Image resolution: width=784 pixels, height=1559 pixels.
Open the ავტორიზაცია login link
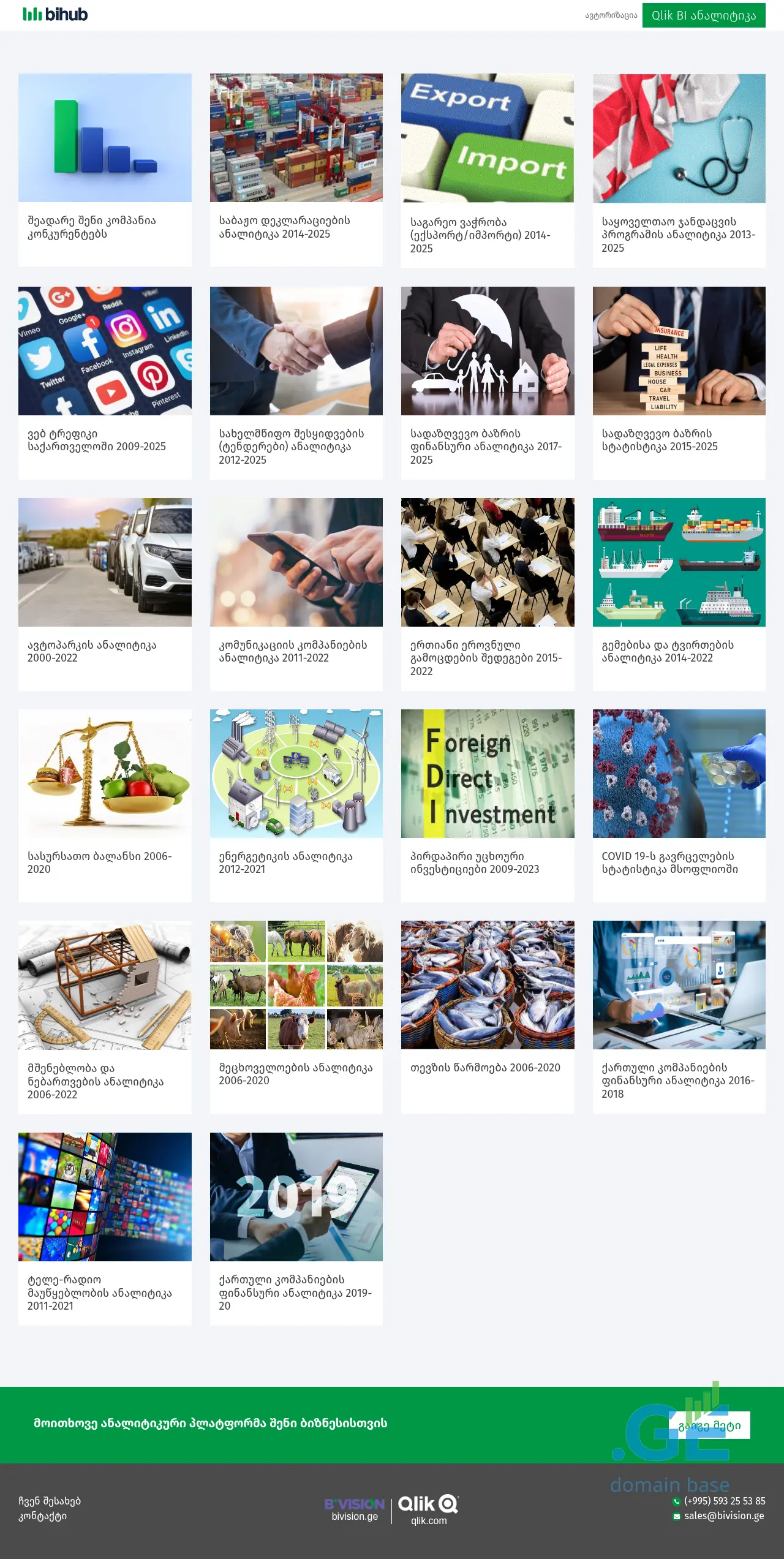point(611,15)
